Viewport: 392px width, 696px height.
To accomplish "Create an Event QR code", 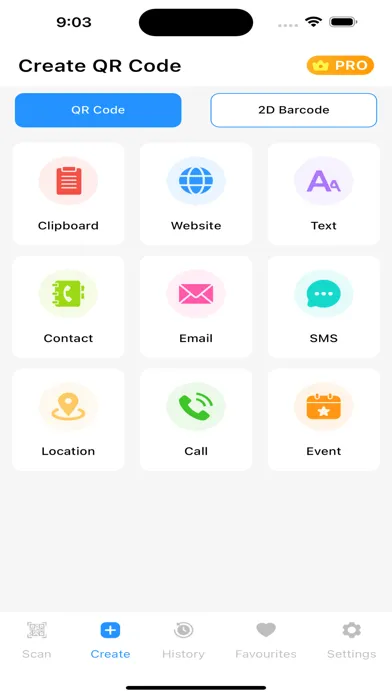I will click(324, 419).
